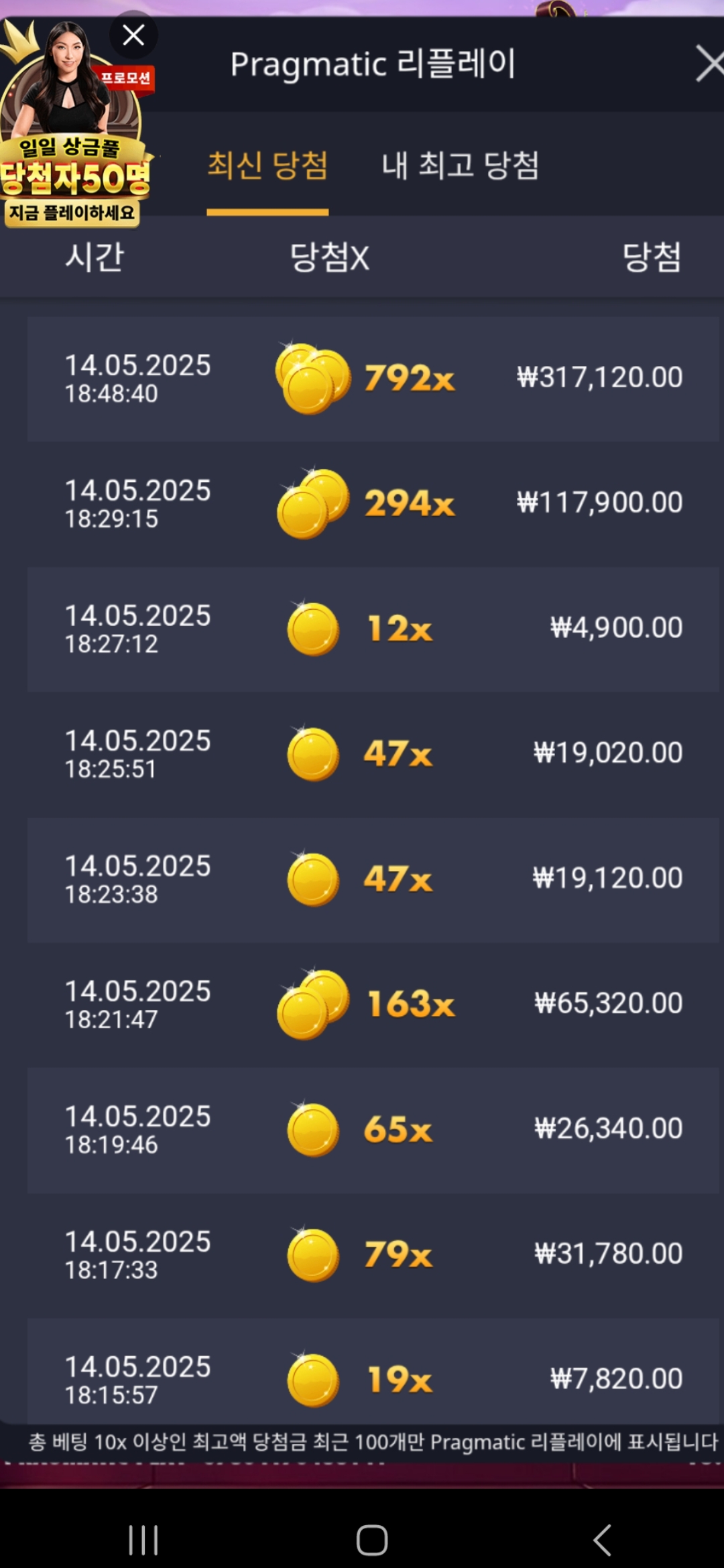This screenshot has width=724, height=1568.
Task: View the 65x win replay
Action: (x=373, y=1130)
